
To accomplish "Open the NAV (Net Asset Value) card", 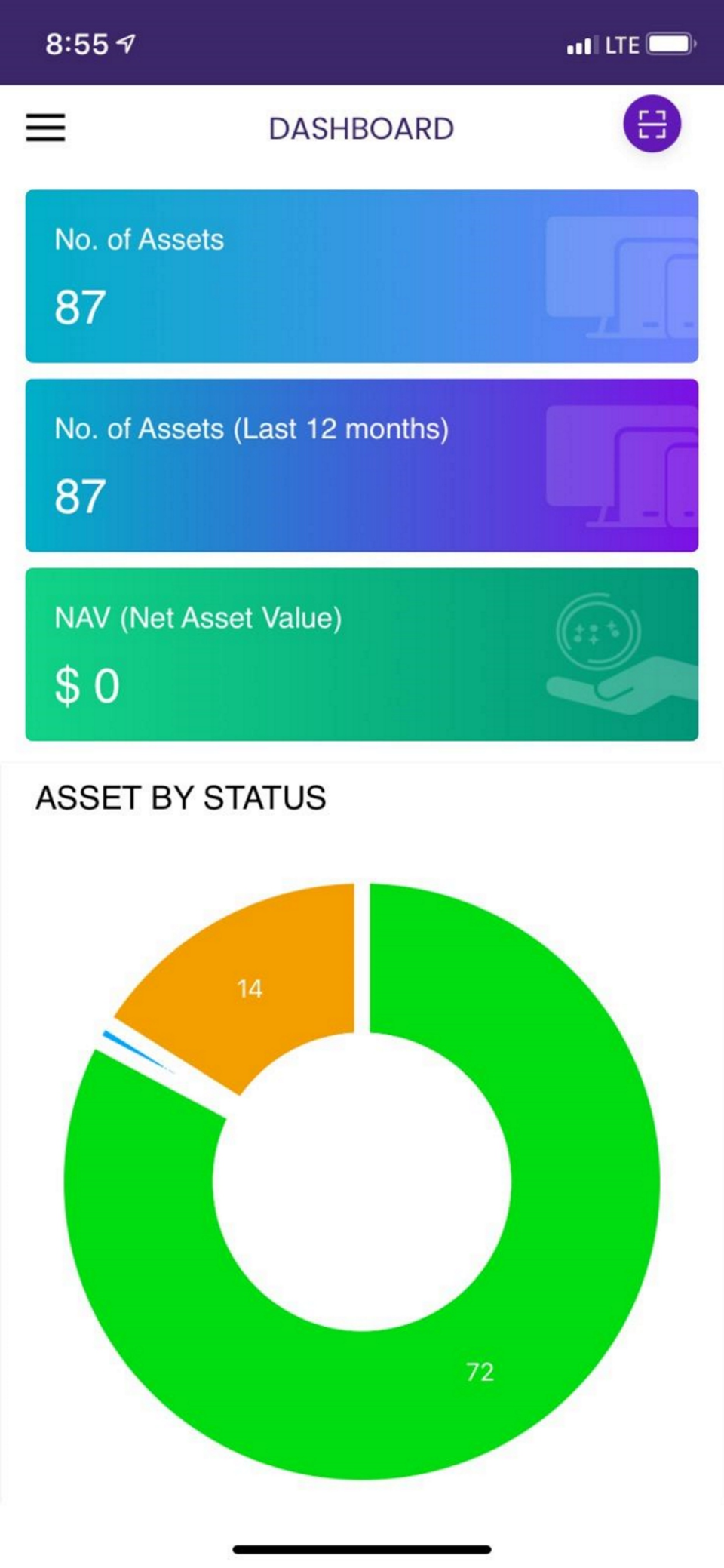I will click(362, 654).
